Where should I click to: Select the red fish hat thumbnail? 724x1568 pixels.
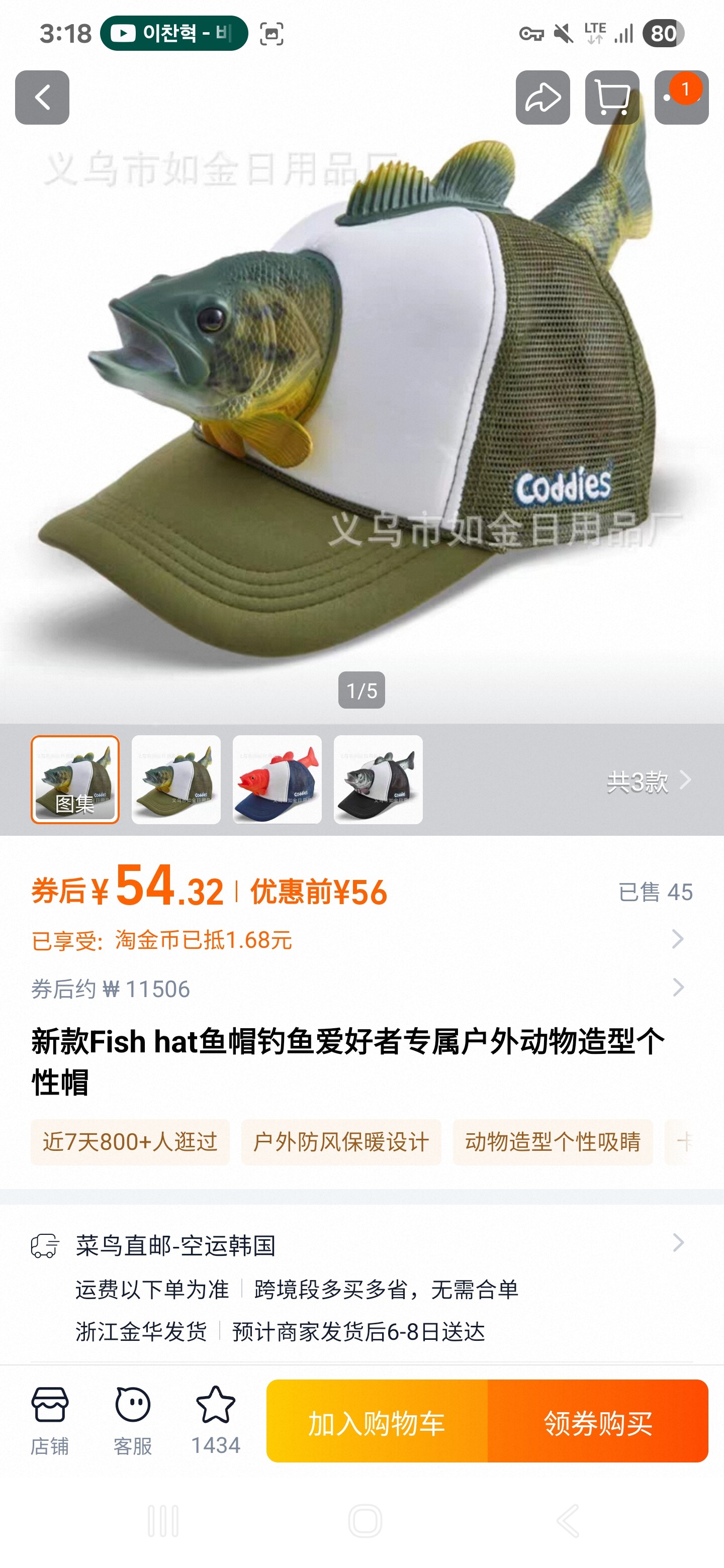(277, 780)
